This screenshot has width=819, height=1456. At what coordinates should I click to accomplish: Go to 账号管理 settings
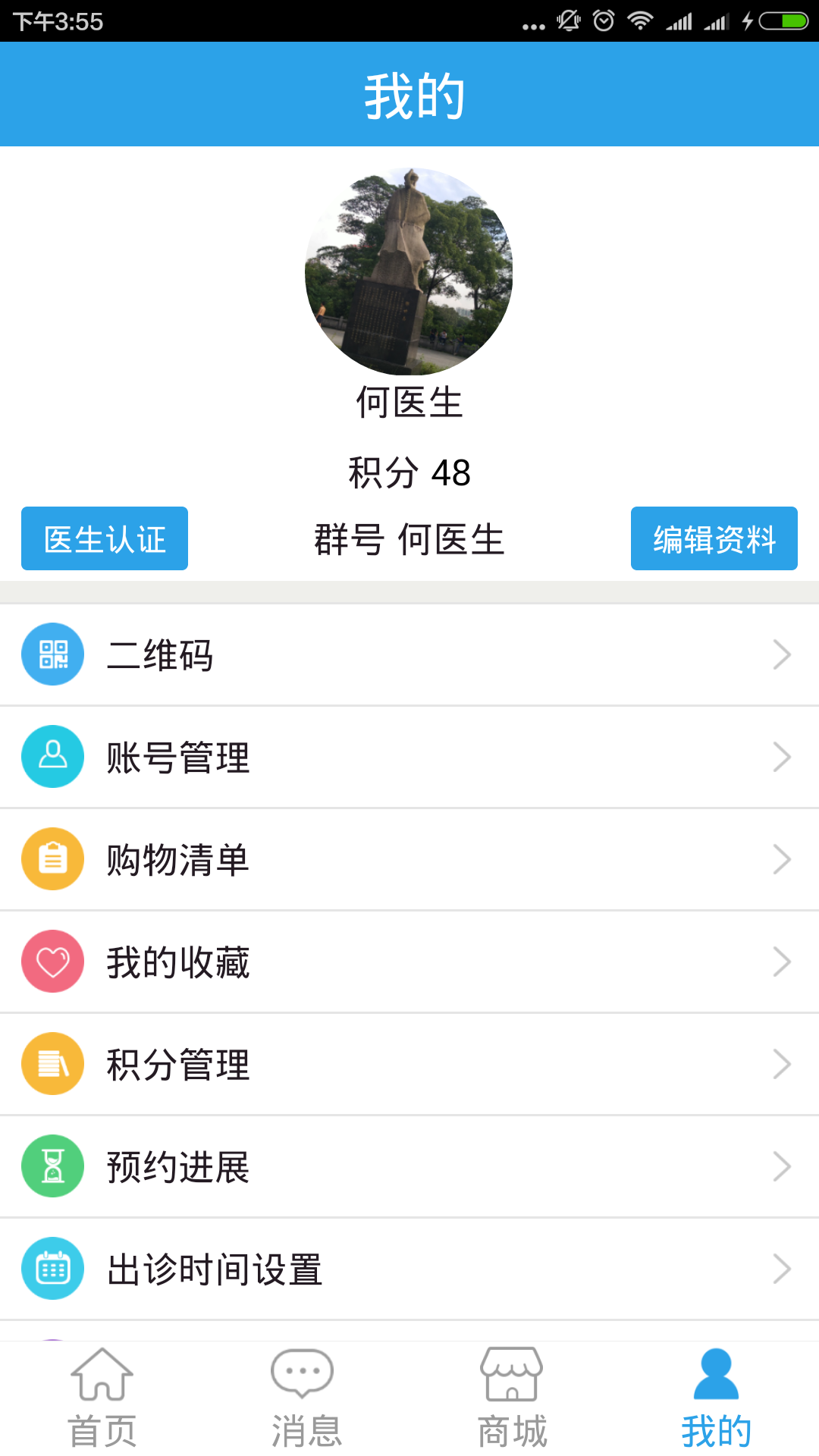click(x=409, y=757)
